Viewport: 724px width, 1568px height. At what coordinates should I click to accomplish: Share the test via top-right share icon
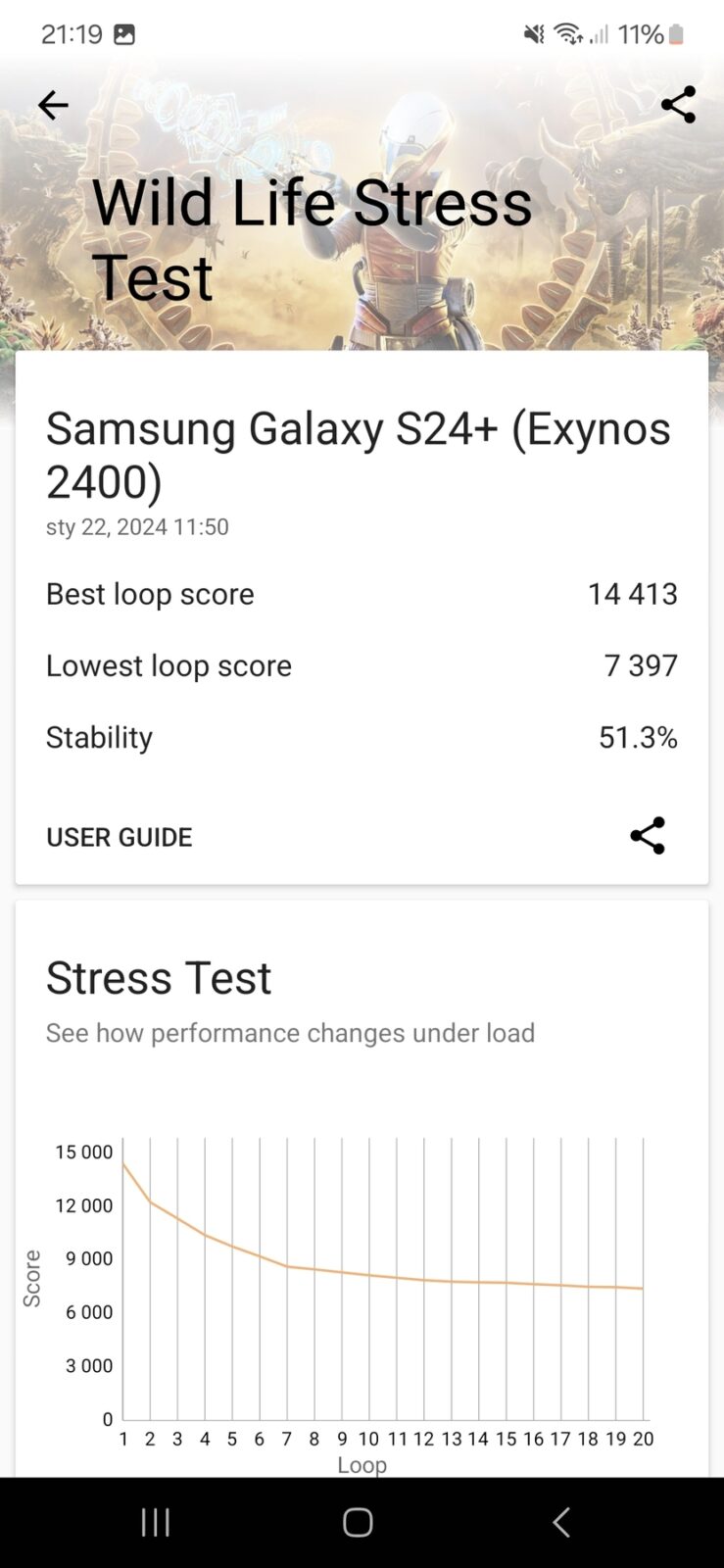[678, 105]
